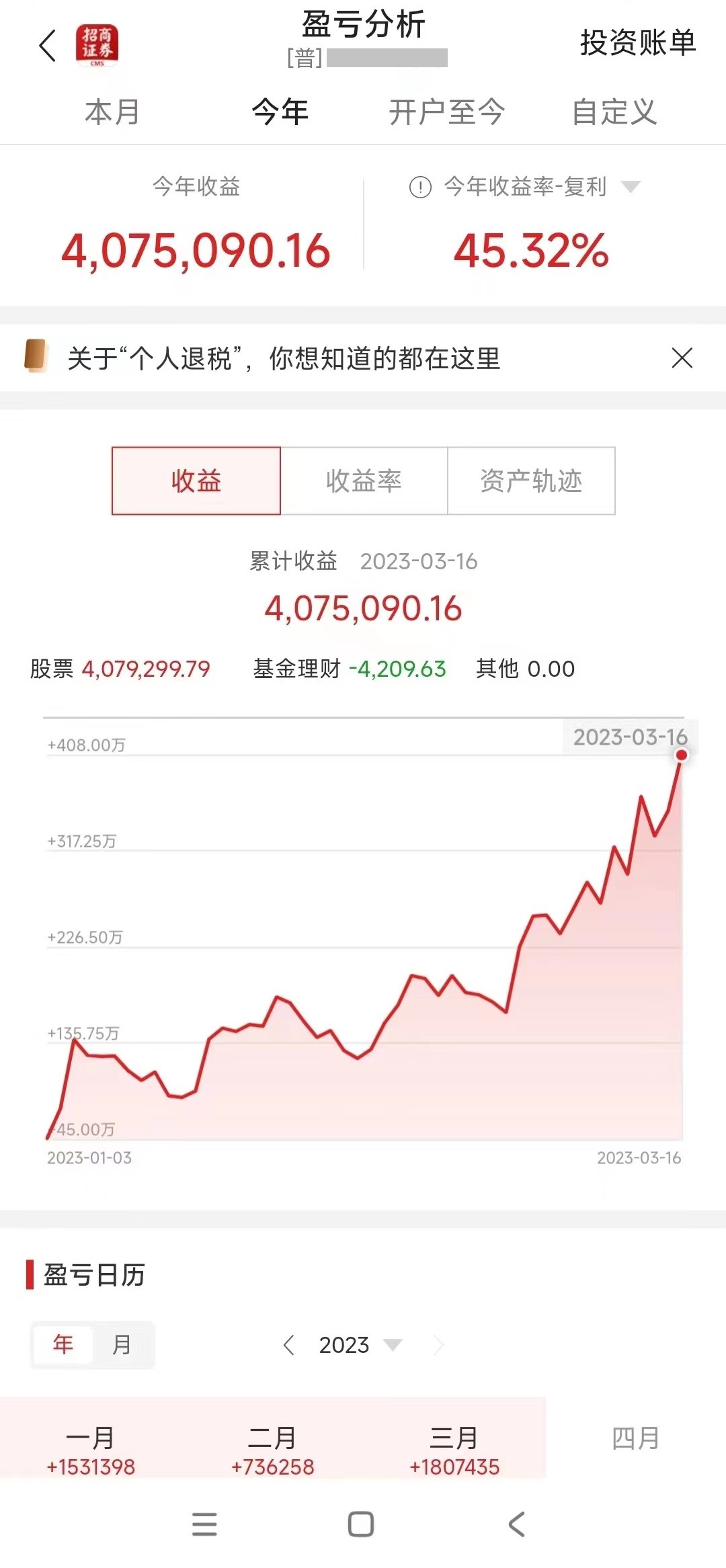Open 一月 profit details

90,1450
